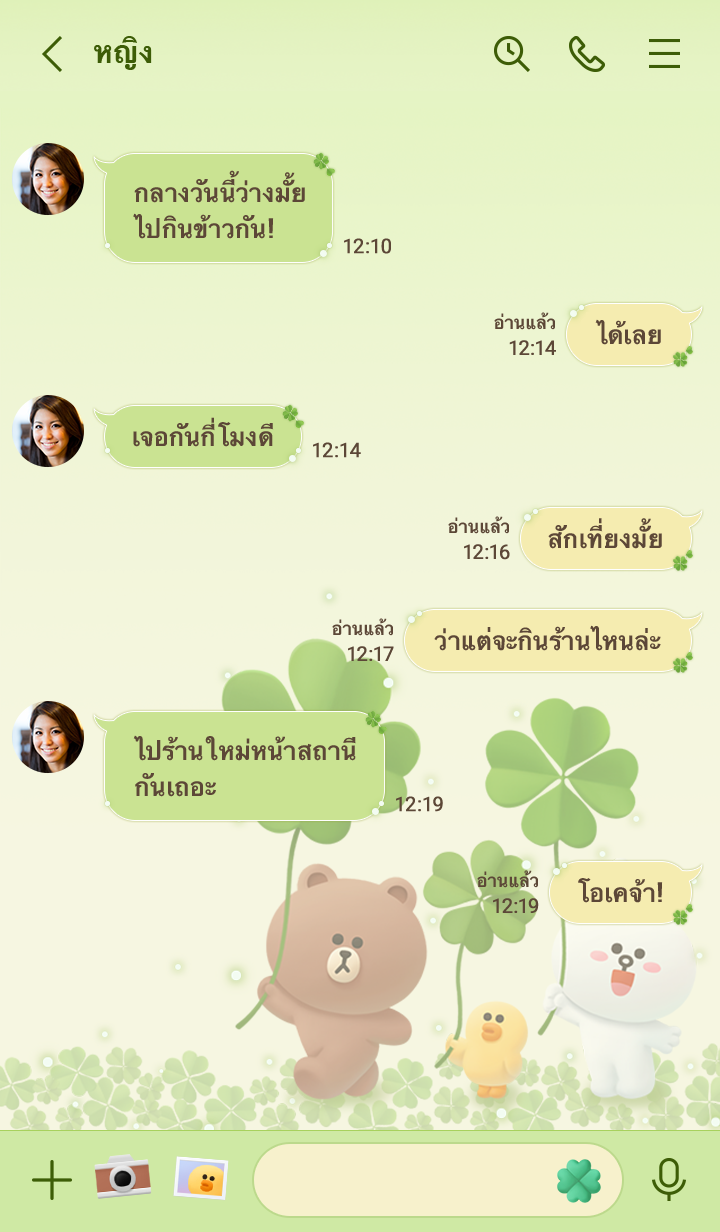This screenshot has height=1232, width=720.
Task: Launch the camera to take a photo
Action: point(122,1177)
